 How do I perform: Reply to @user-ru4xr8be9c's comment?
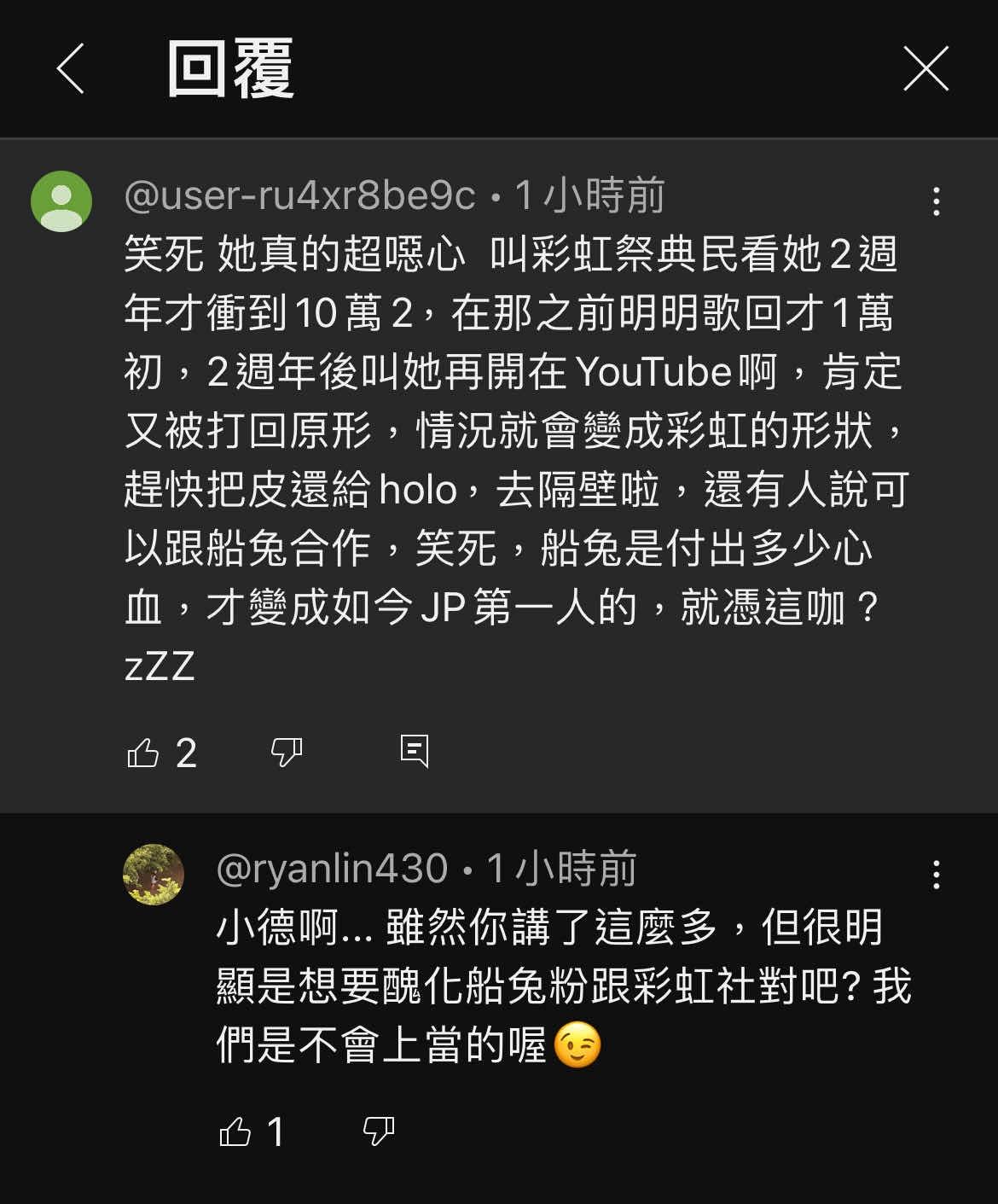pyautogui.click(x=415, y=751)
